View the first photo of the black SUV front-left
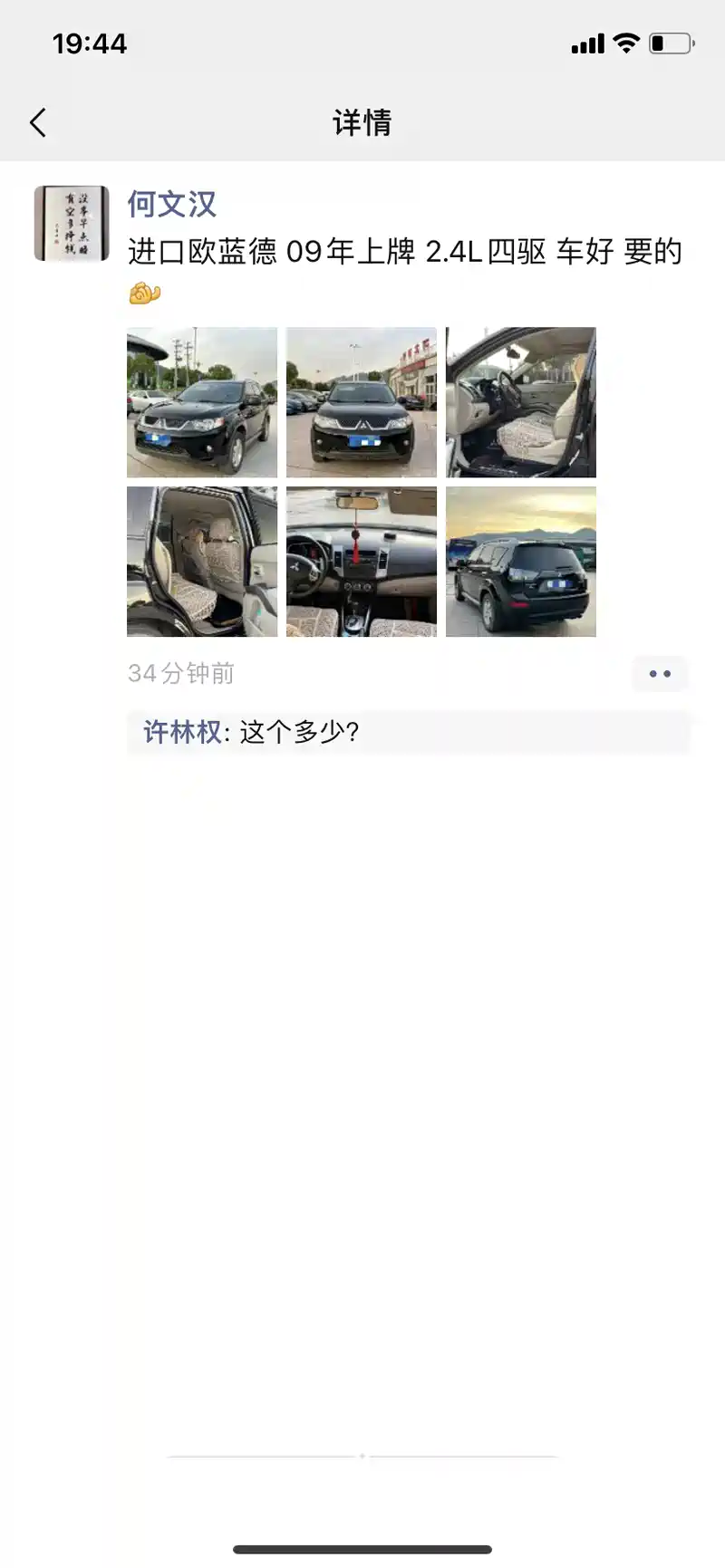The height and width of the screenshot is (1568, 725). [202, 402]
